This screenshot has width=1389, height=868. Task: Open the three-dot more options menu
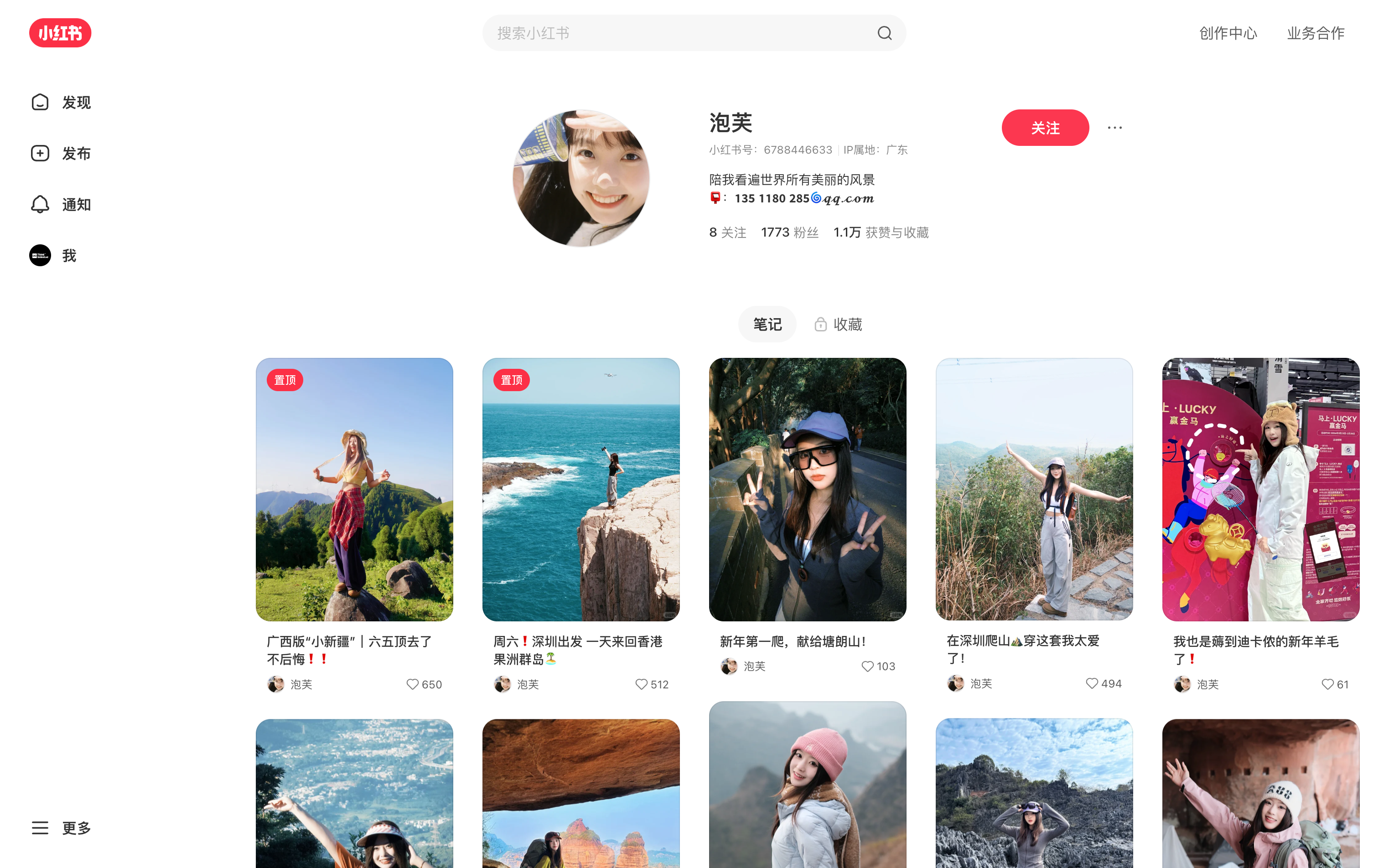click(x=1114, y=128)
